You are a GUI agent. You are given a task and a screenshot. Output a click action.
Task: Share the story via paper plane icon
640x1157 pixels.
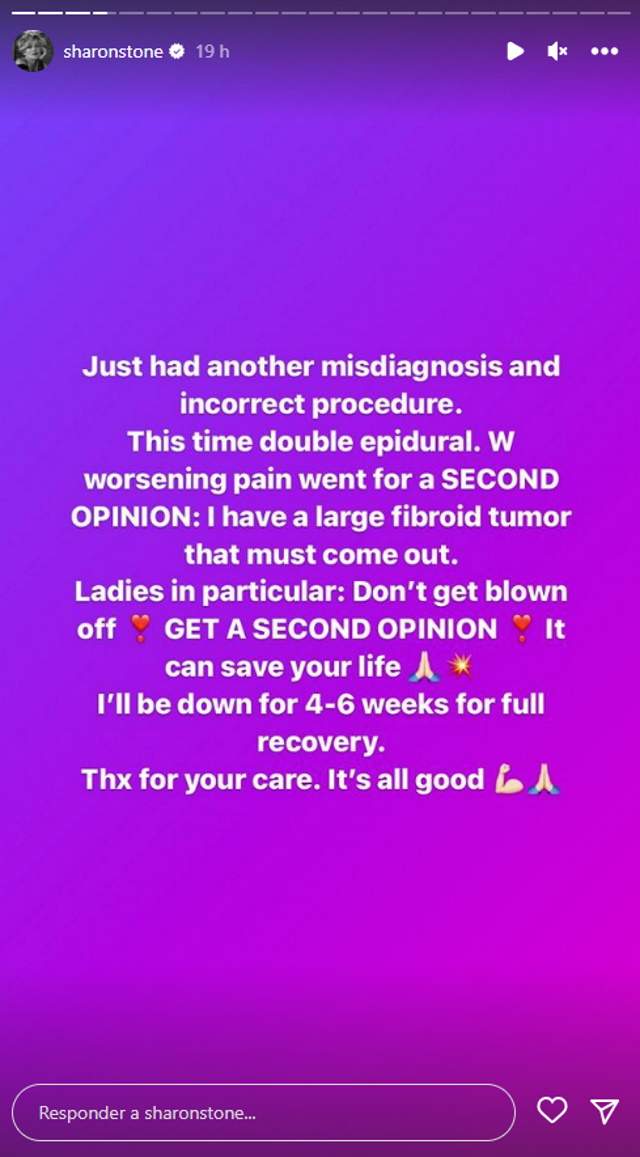(603, 1111)
